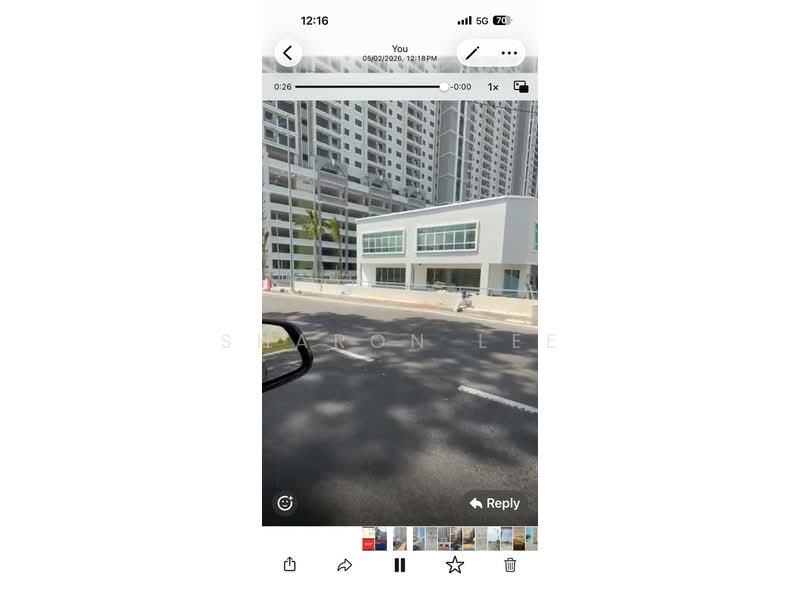Enter picture-in-picture mode

point(521,87)
